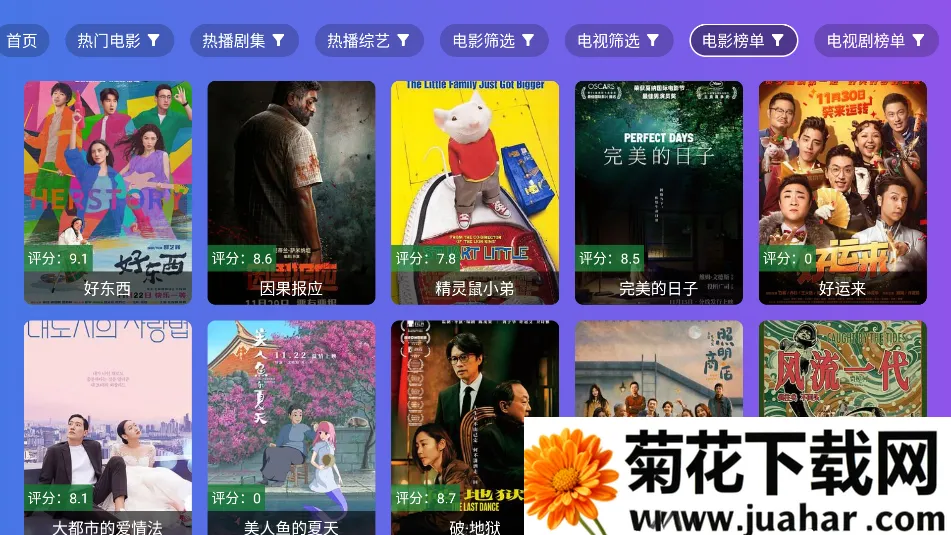
Task: Switch to the 热门电影 tab
Action: pyautogui.click(x=120, y=41)
